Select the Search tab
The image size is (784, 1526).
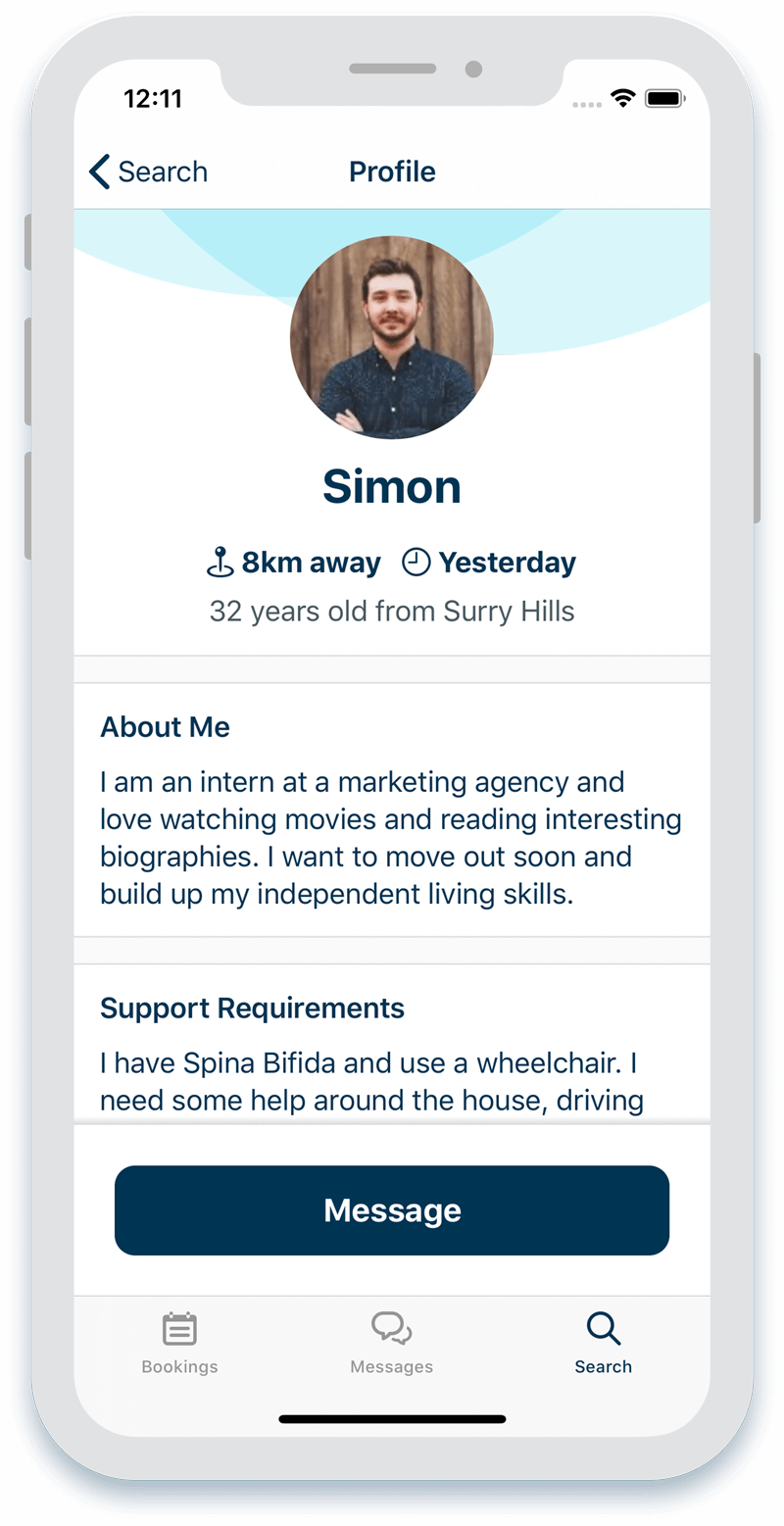(x=602, y=1343)
